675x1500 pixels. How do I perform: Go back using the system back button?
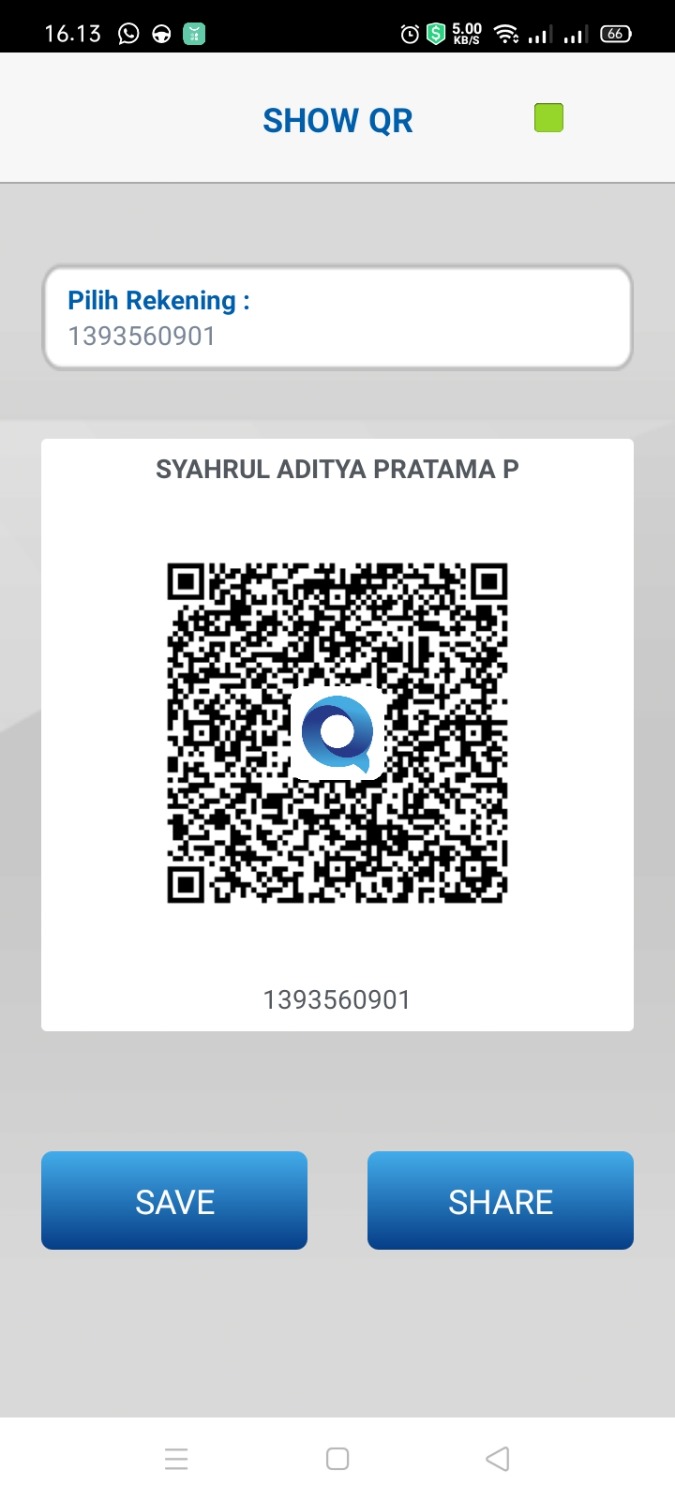point(497,1459)
